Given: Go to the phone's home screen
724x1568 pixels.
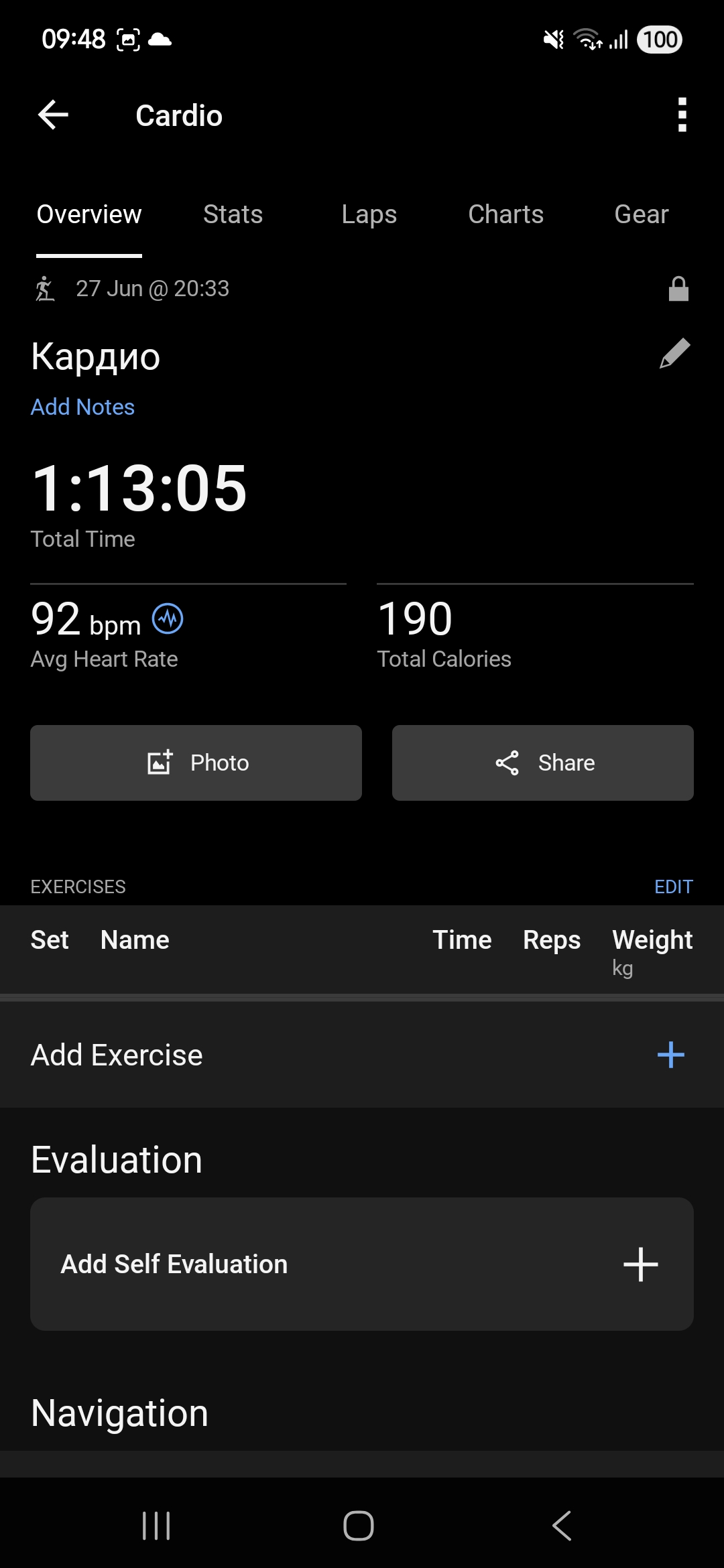Looking at the screenshot, I should pos(359,1526).
